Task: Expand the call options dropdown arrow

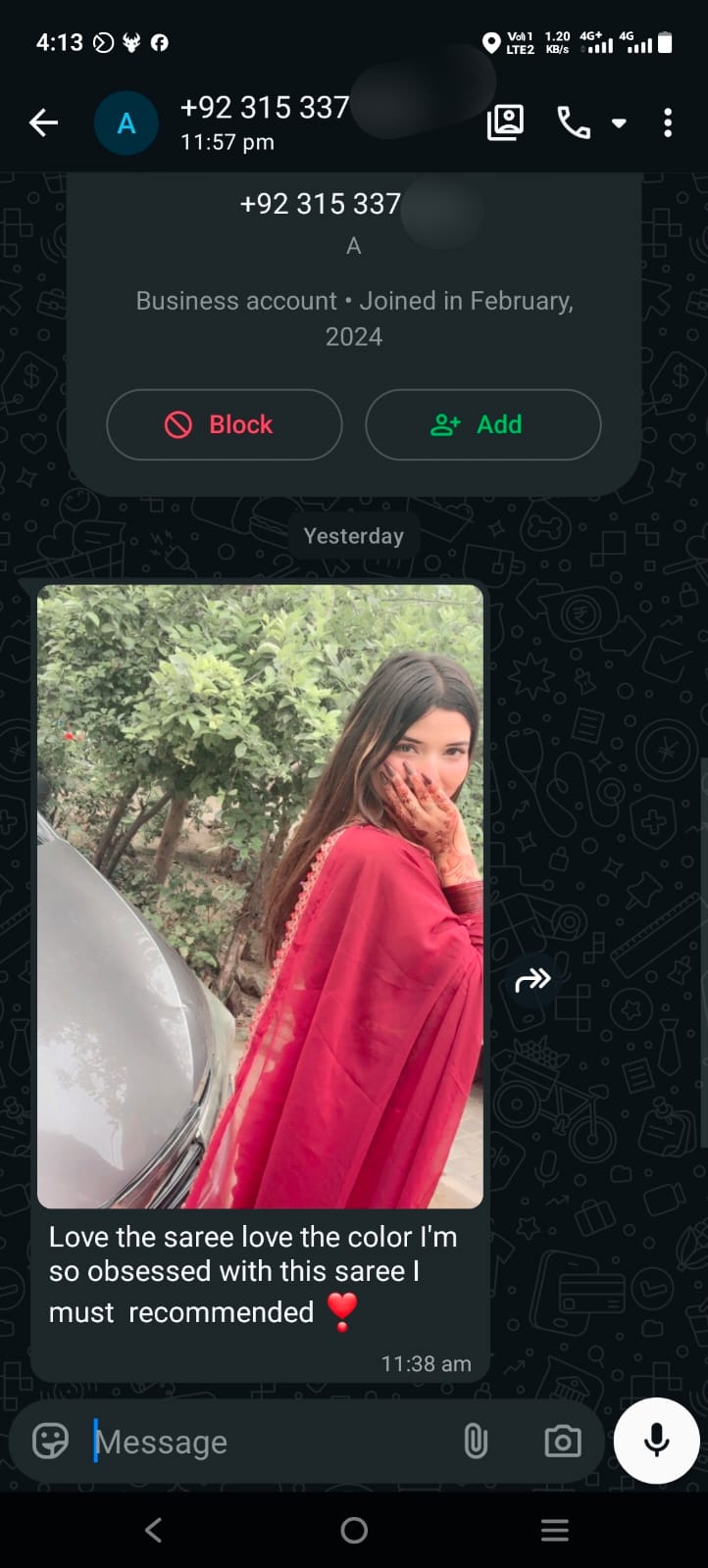Action: 619,123
